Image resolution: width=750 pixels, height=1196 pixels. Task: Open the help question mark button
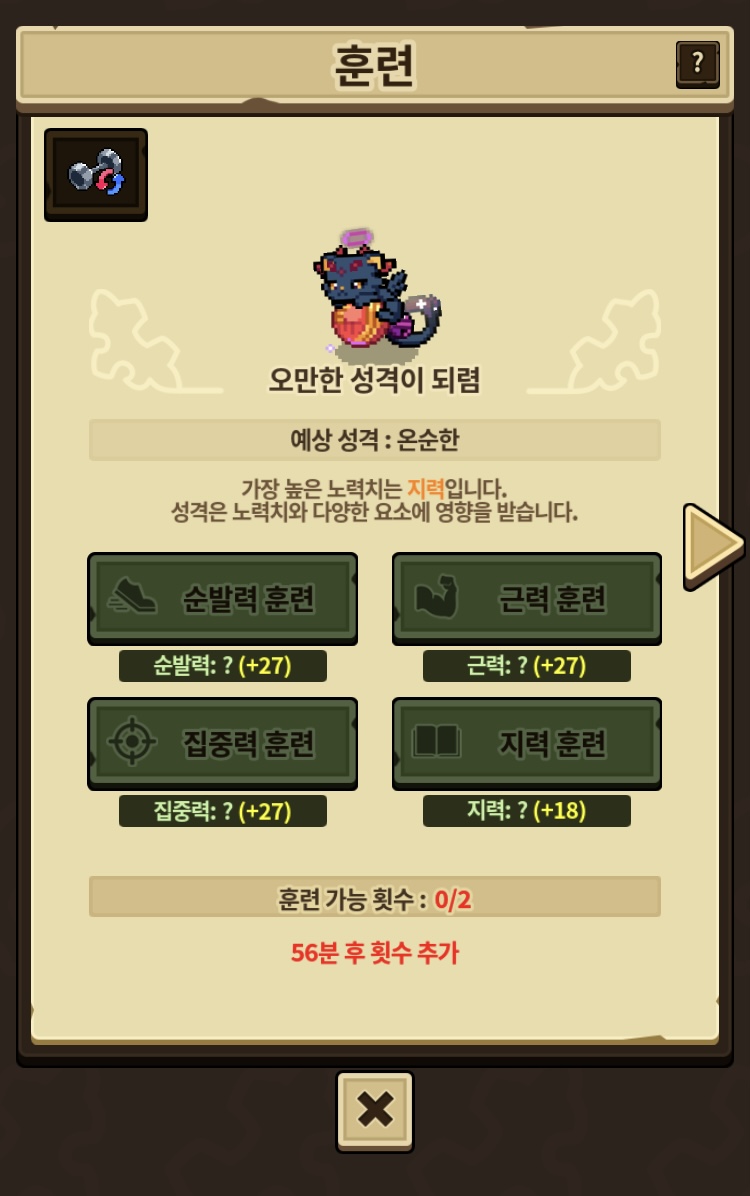(697, 64)
